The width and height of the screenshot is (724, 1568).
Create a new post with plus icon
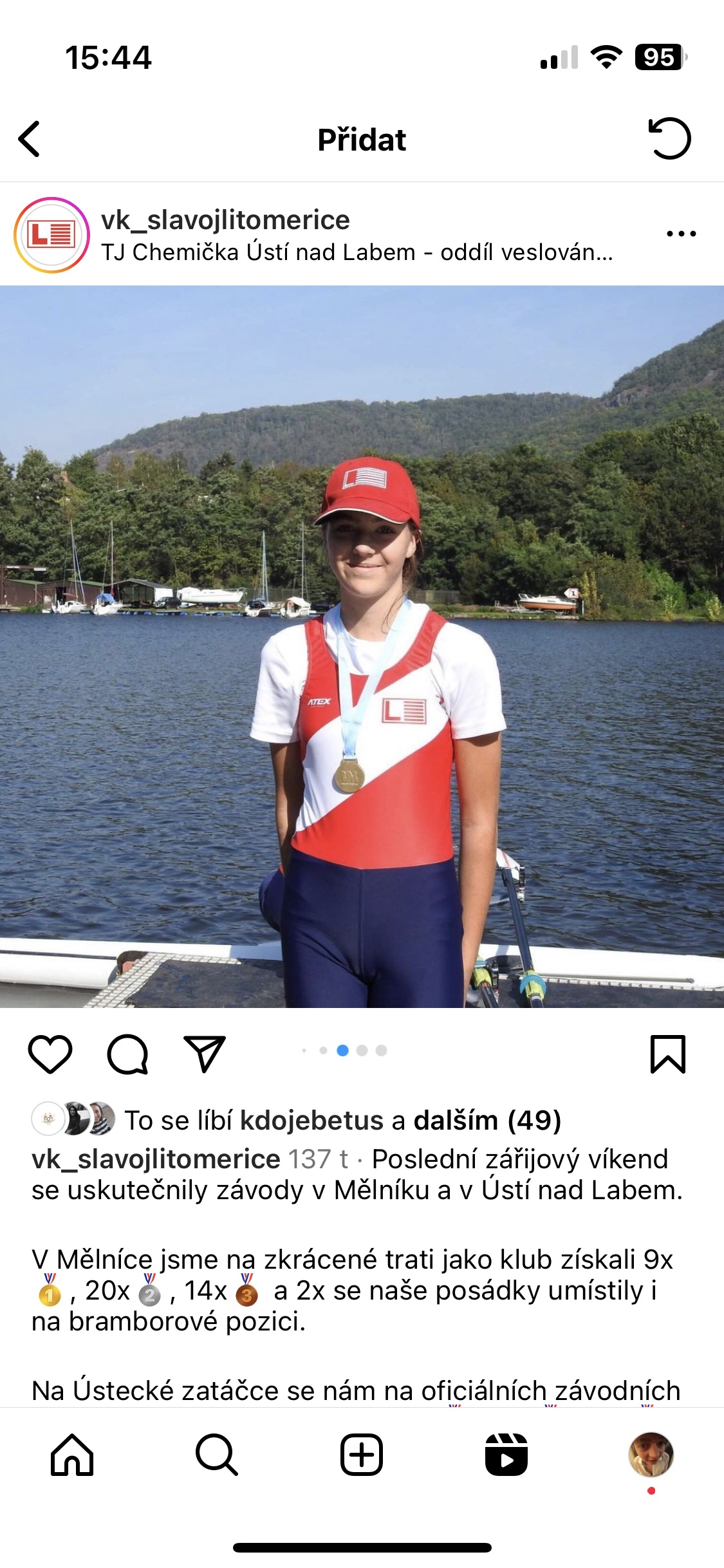click(x=362, y=1455)
